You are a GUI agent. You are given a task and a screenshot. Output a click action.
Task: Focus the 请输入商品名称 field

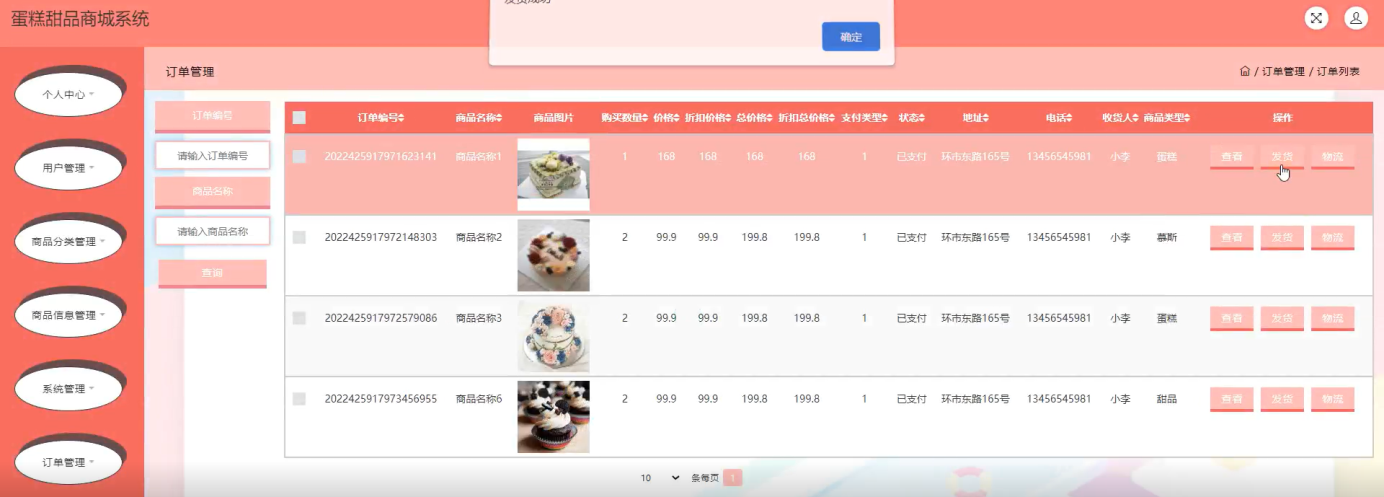[212, 231]
